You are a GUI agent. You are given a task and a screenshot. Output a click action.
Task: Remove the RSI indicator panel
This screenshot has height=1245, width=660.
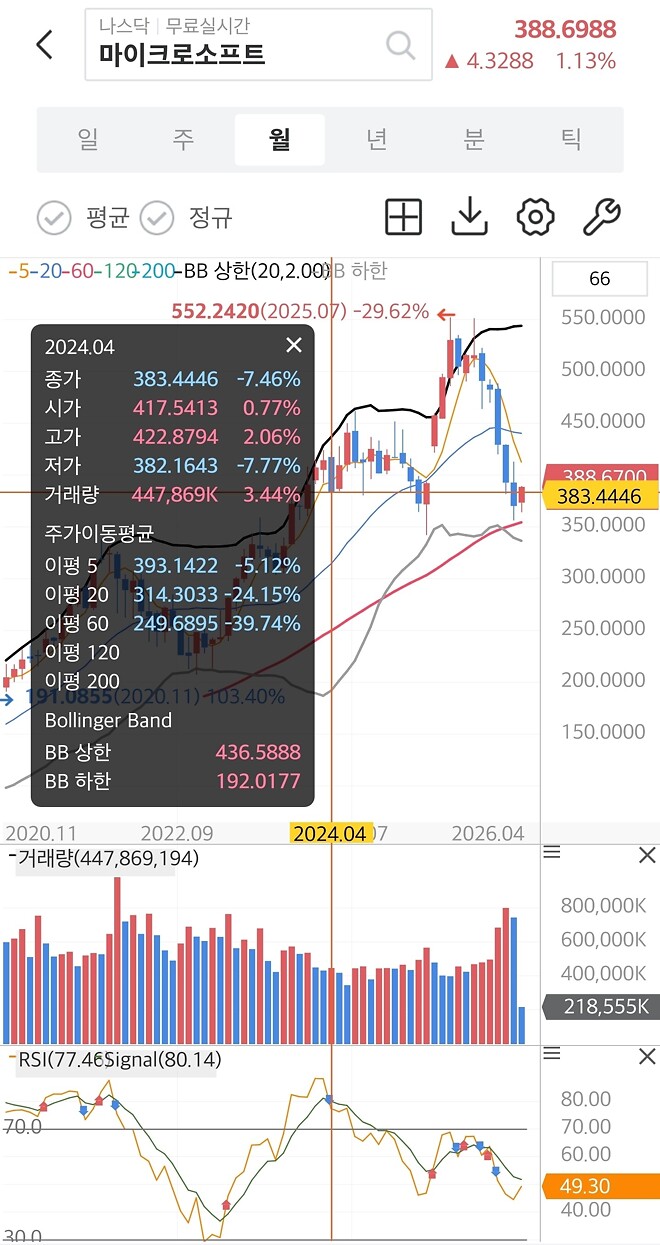647,1056
